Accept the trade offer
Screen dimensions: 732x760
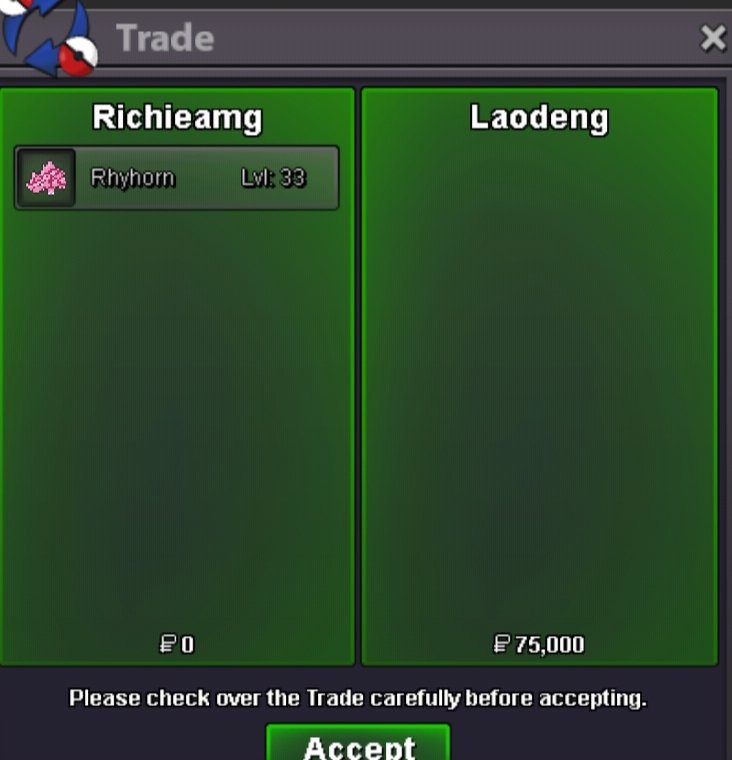point(358,745)
